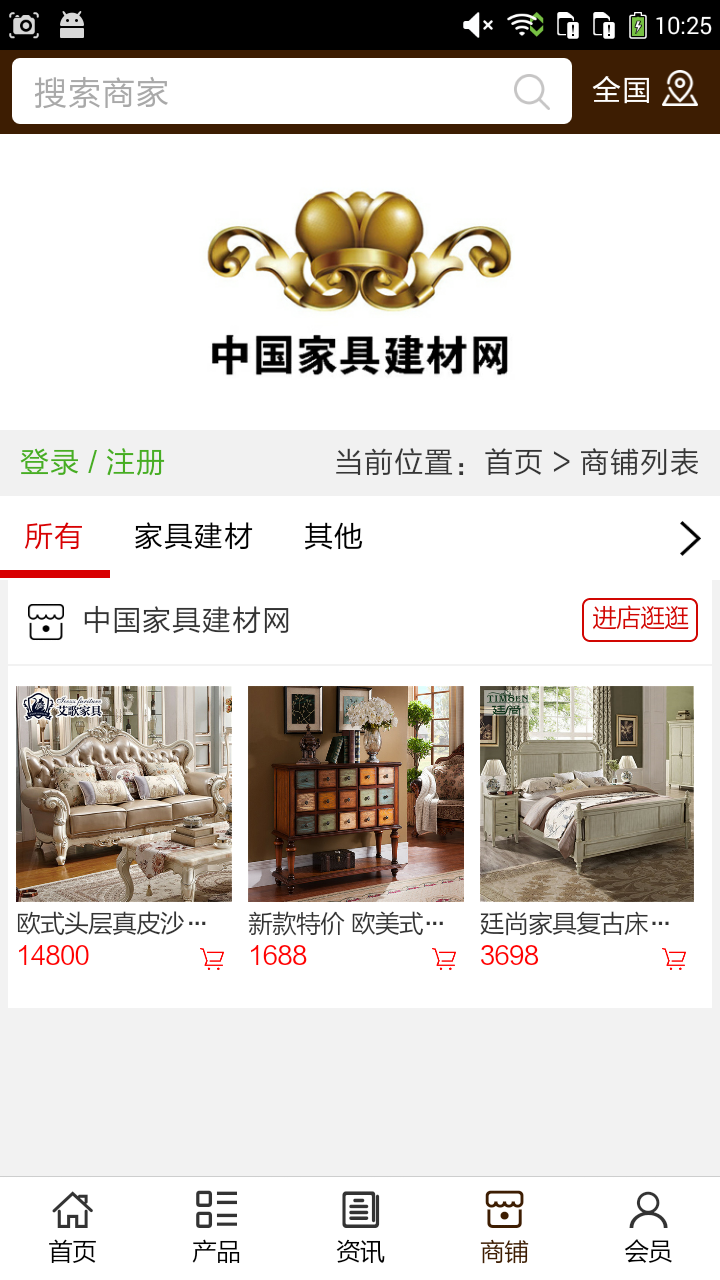720x1280 pixels.
Task: Switch to the 其他 category tab
Action: tap(333, 537)
